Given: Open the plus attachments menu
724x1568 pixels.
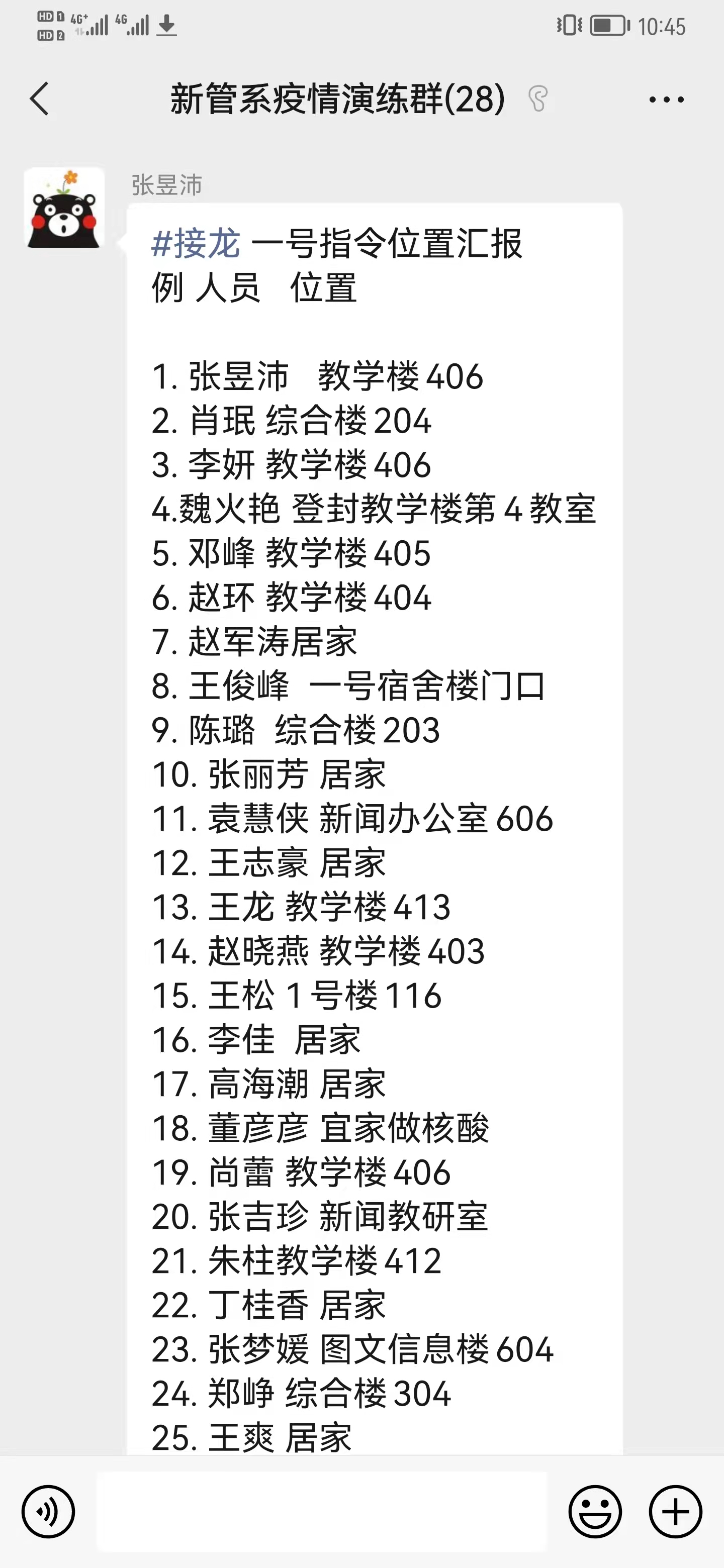Looking at the screenshot, I should [675, 1511].
